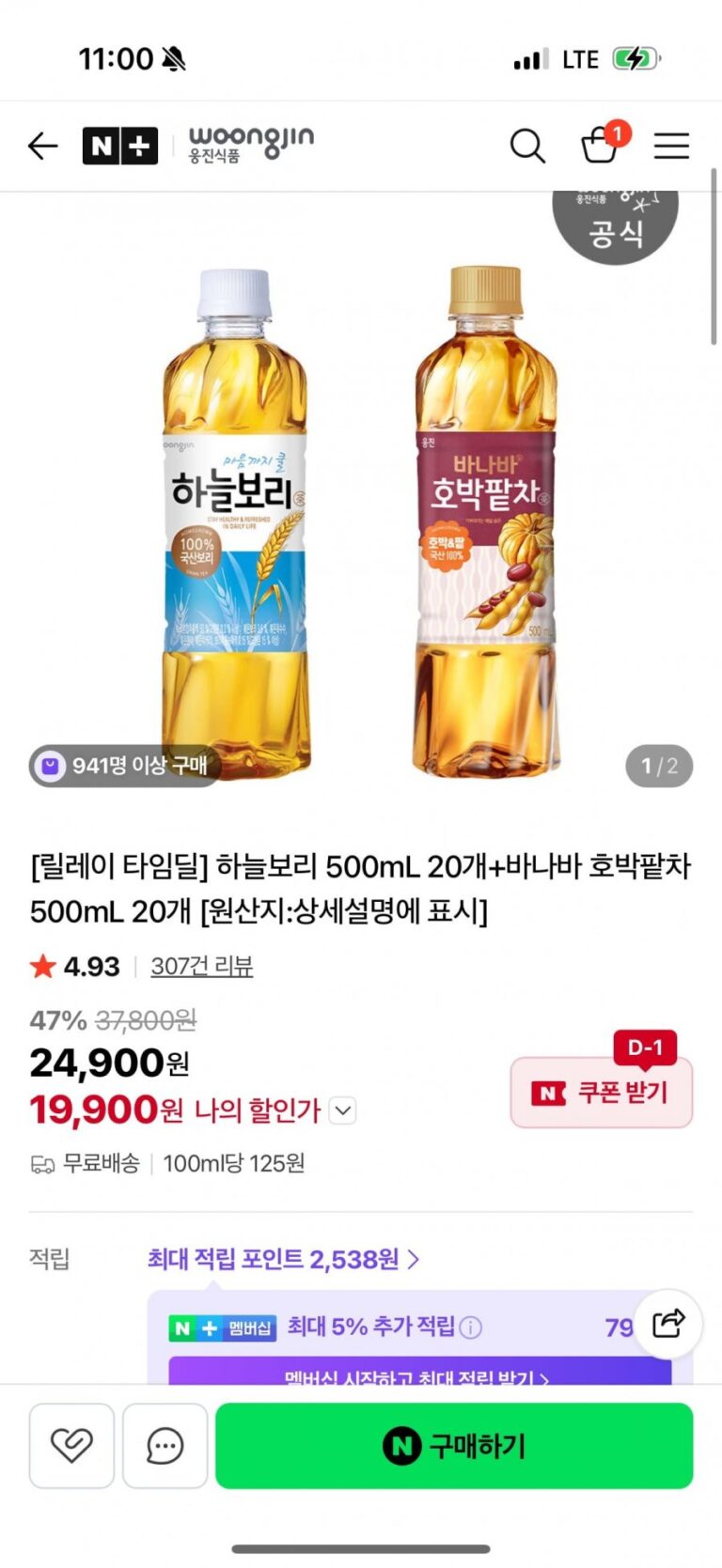722x1568 pixels.
Task: Expand 나의 할인가 discount details
Action: (343, 1110)
